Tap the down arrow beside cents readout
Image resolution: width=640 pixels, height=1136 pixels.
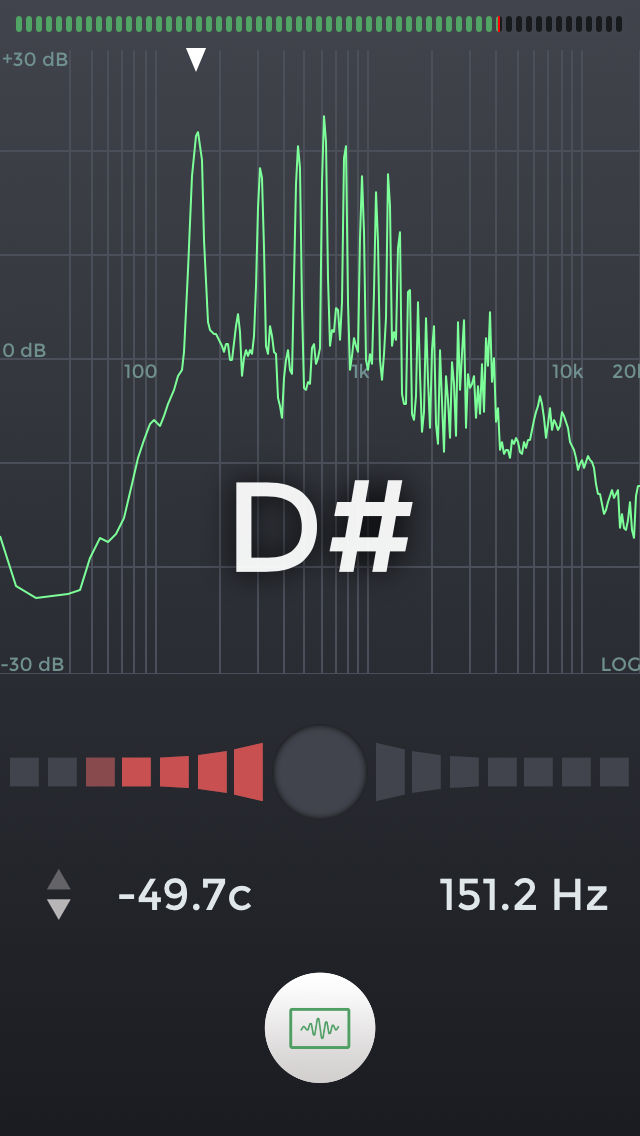(x=59, y=908)
